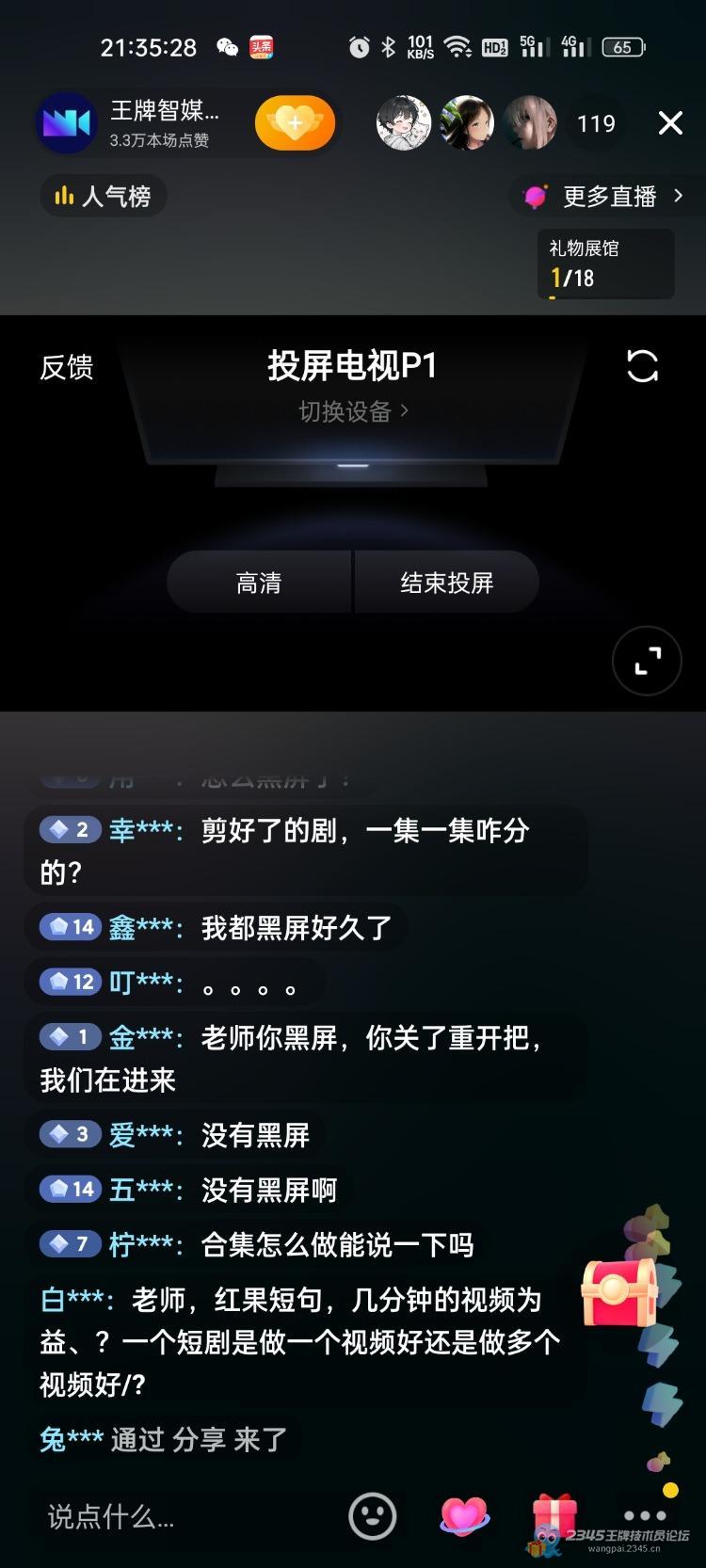
Task: Open the three-dot more options menu
Action: (646, 1515)
